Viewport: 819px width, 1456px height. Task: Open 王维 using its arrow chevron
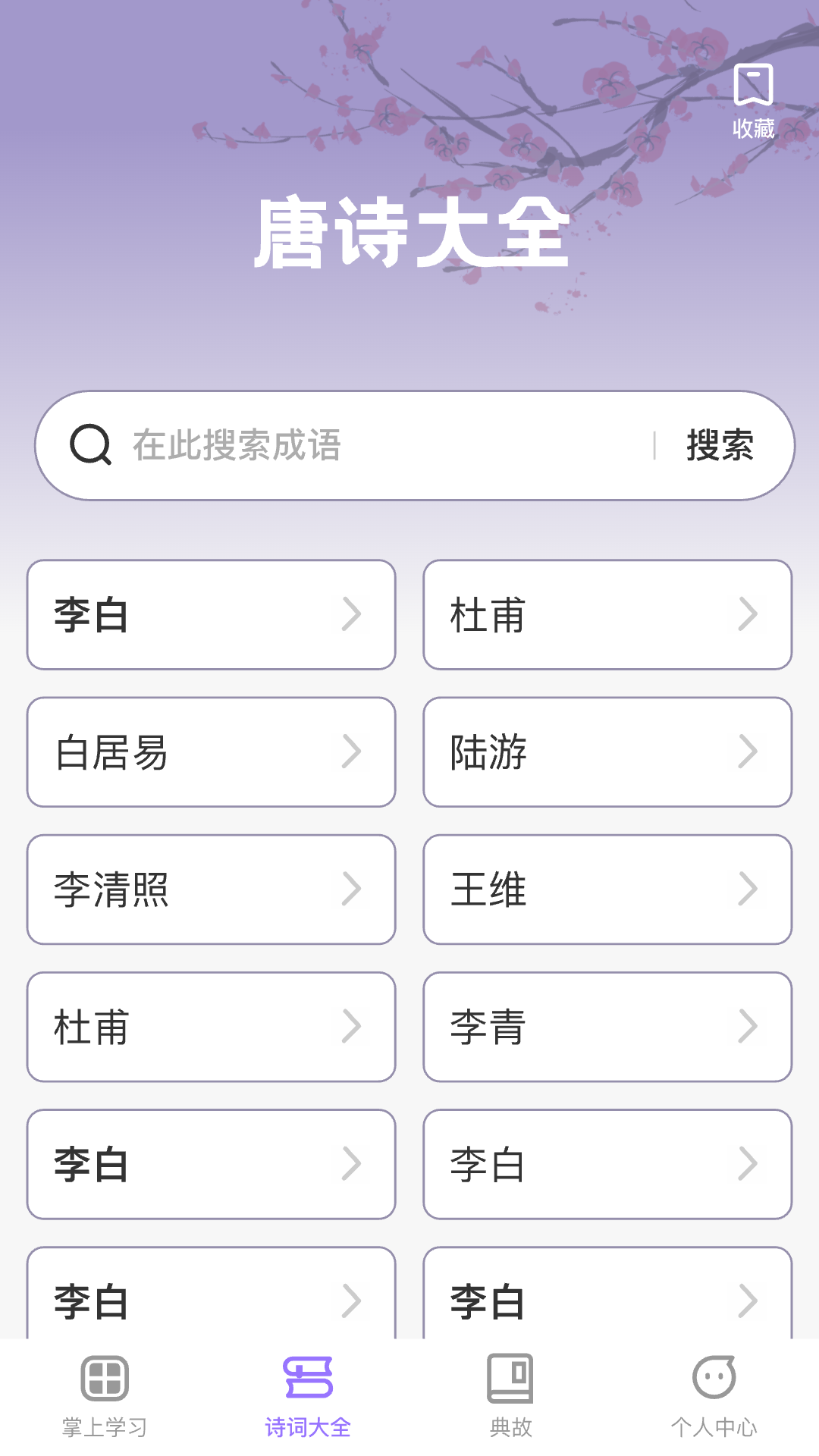pos(748,889)
